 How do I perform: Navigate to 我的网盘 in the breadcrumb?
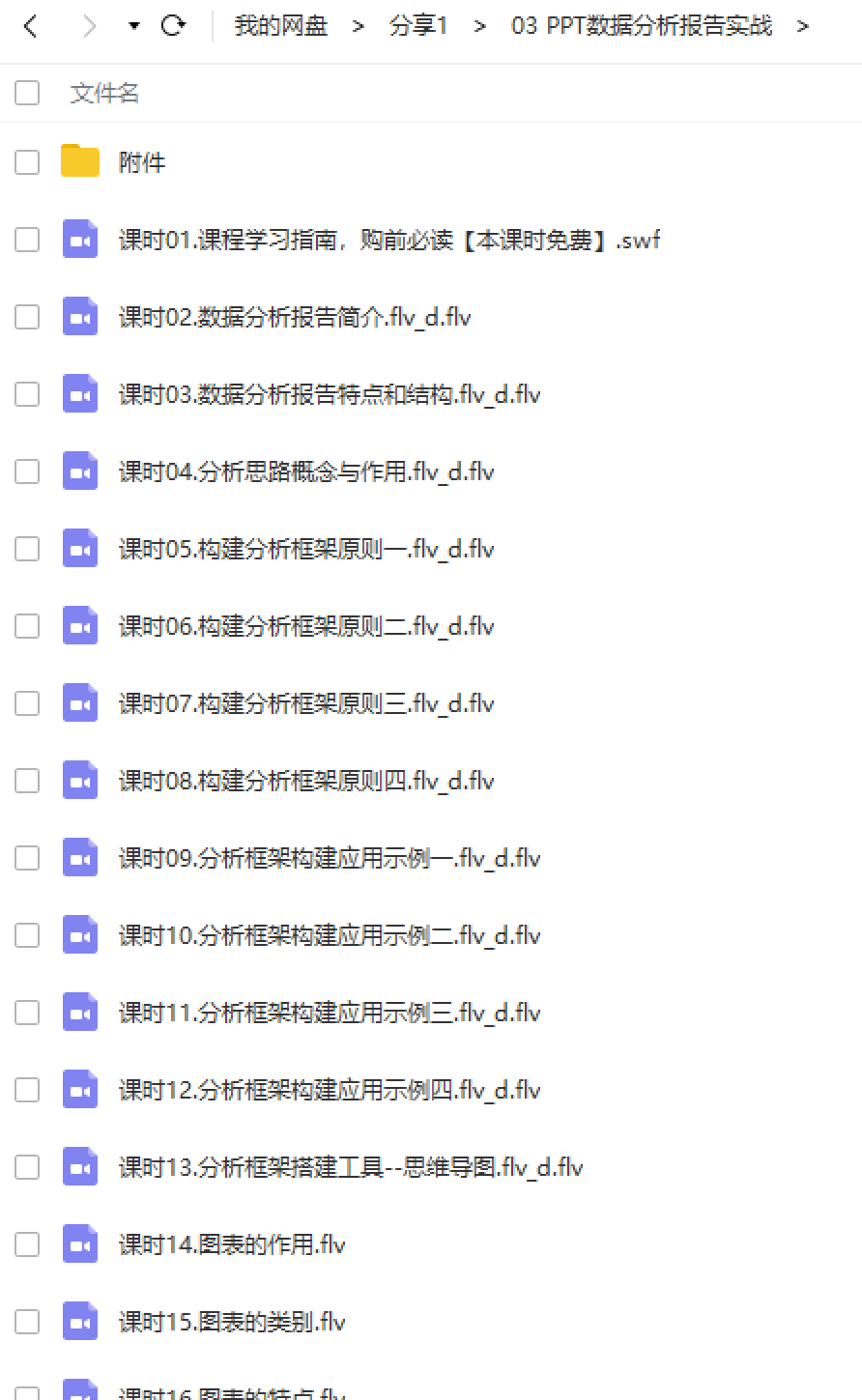point(280,26)
